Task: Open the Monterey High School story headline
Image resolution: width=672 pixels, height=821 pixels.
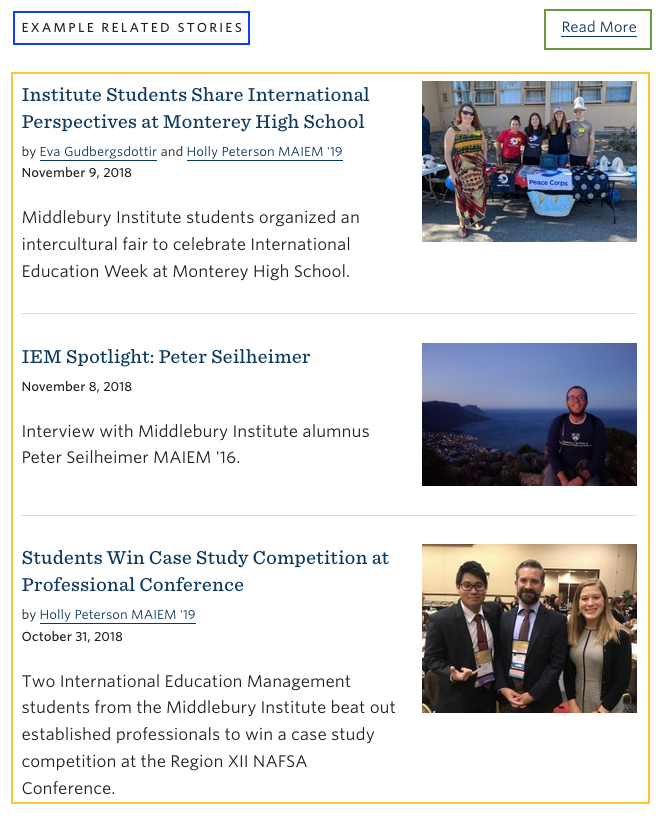Action: click(x=195, y=108)
